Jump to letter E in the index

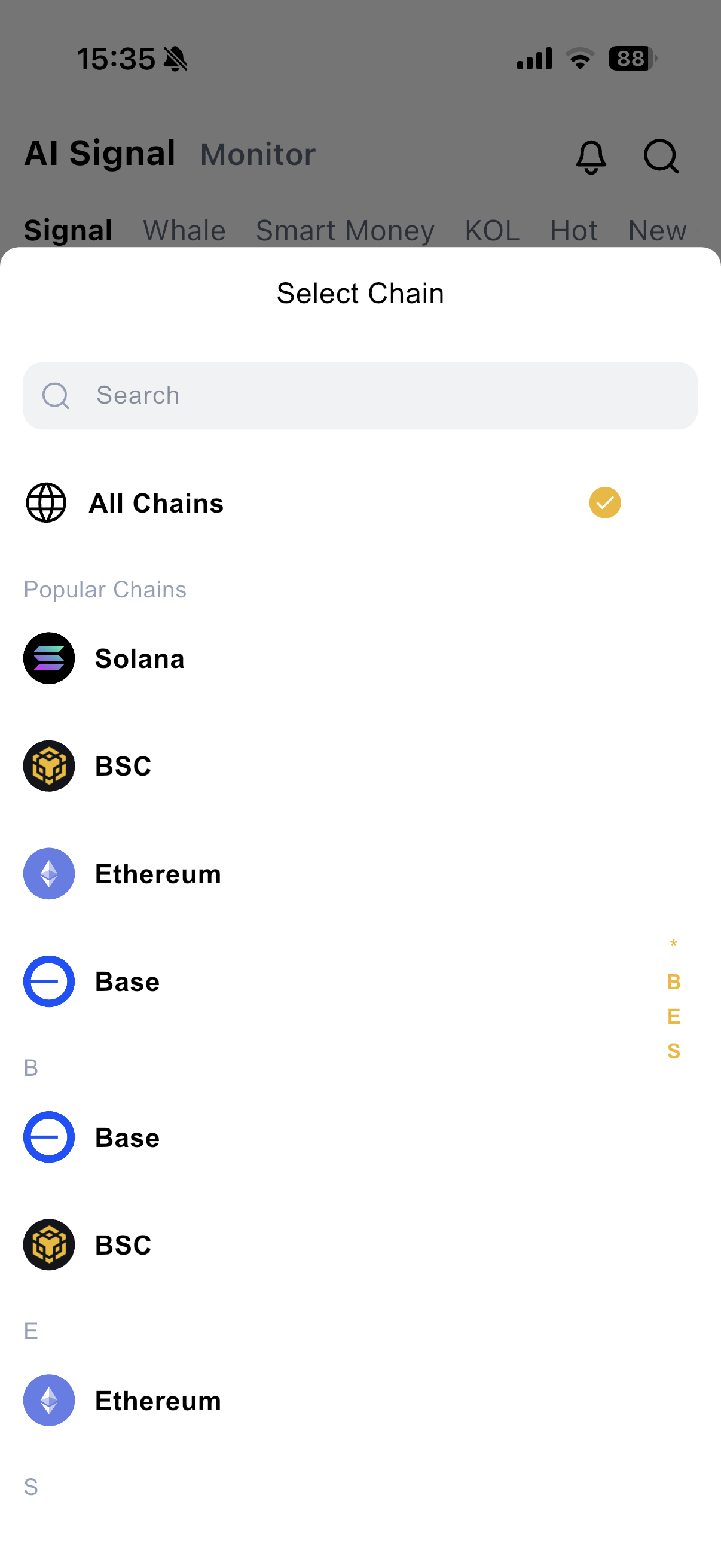coord(673,1017)
